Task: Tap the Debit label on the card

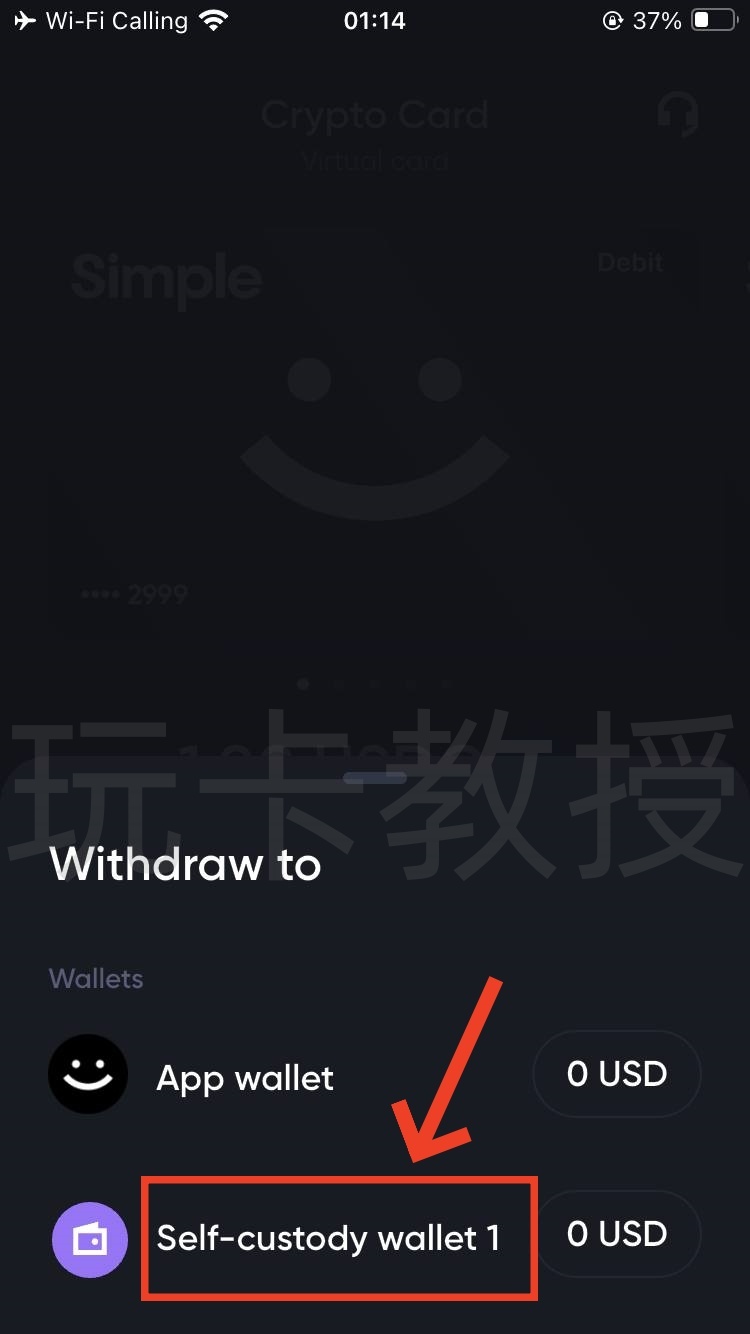Action: pos(630,263)
